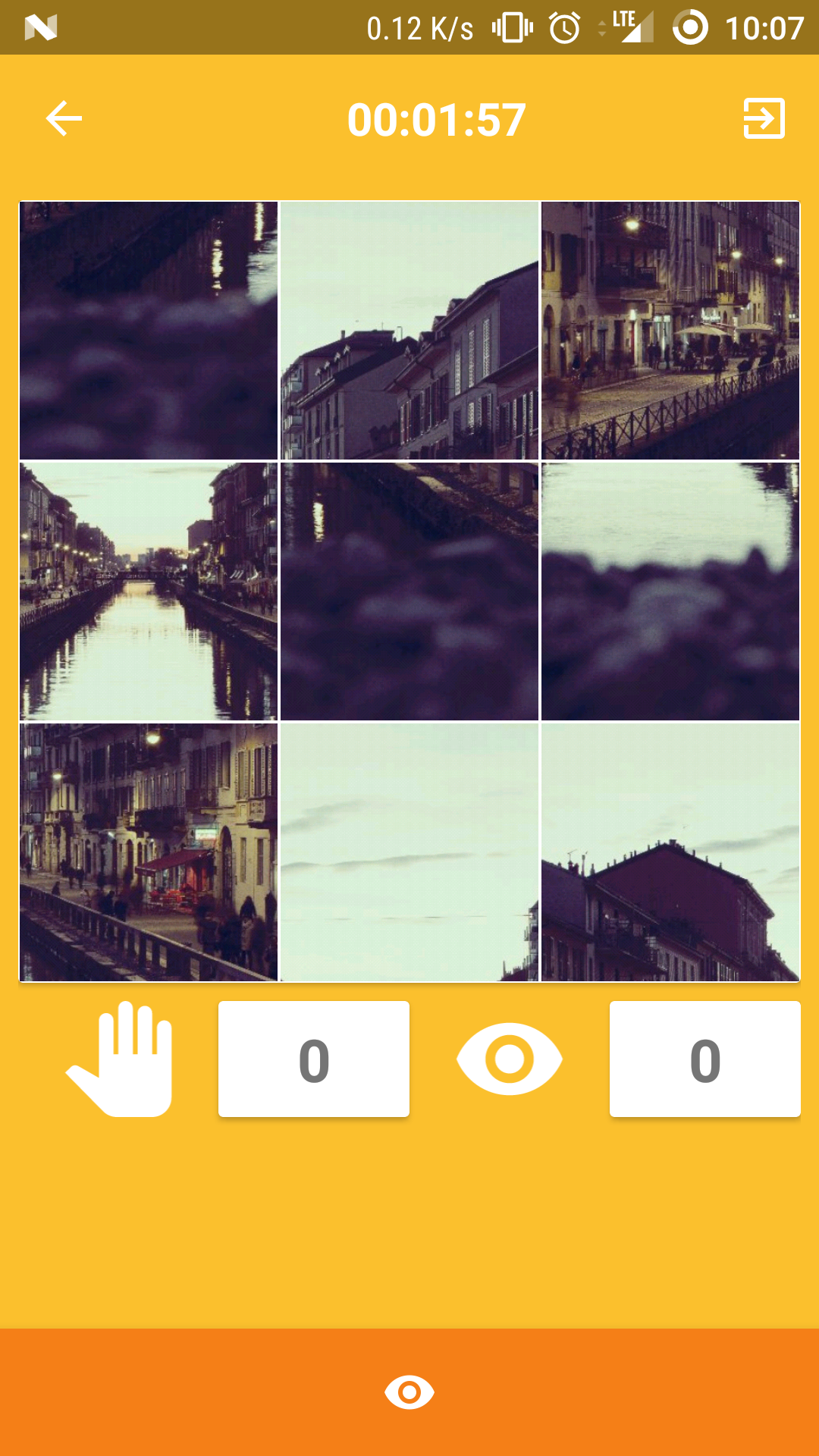
Task: Tap the back arrow to leave the puzzle
Action: pos(63,118)
